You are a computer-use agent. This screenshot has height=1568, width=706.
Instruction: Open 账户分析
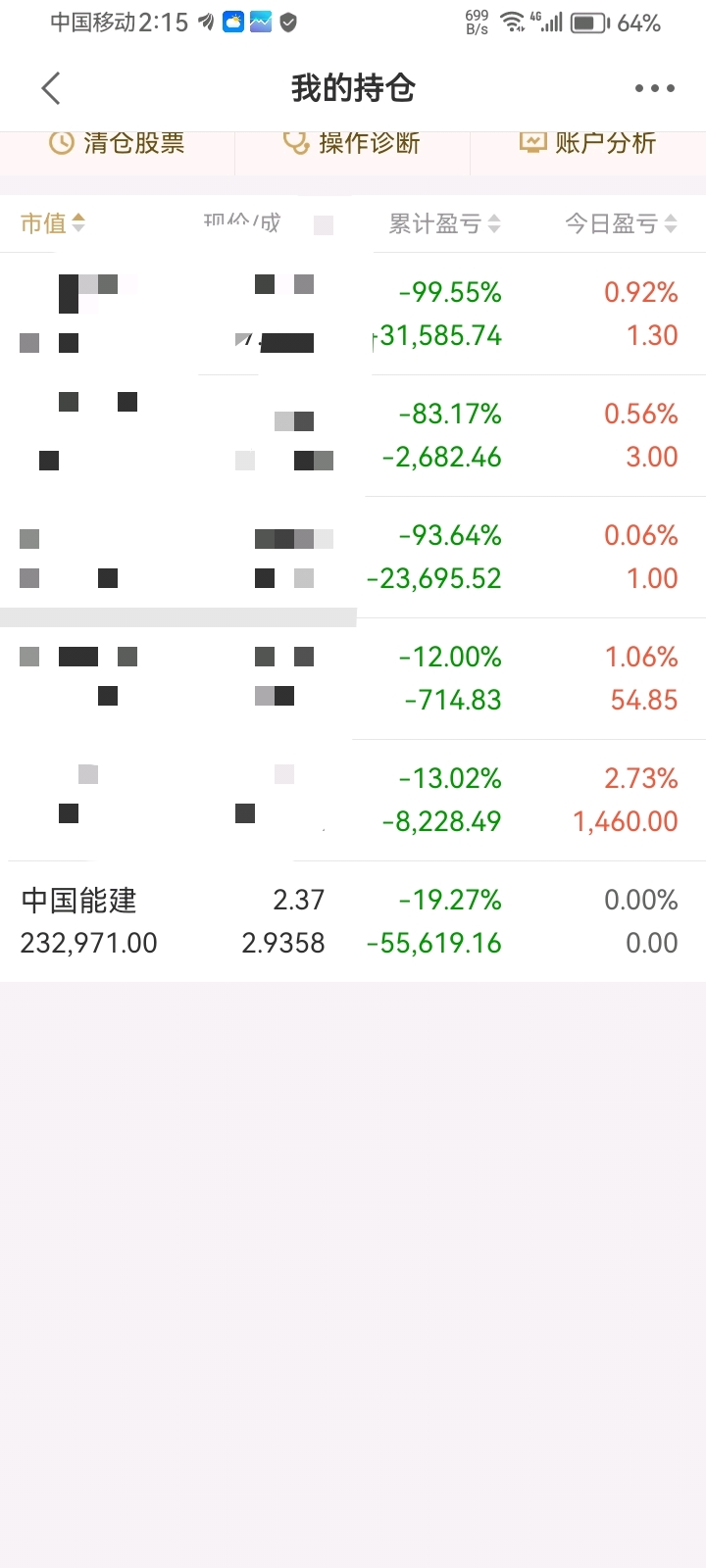coord(588,144)
